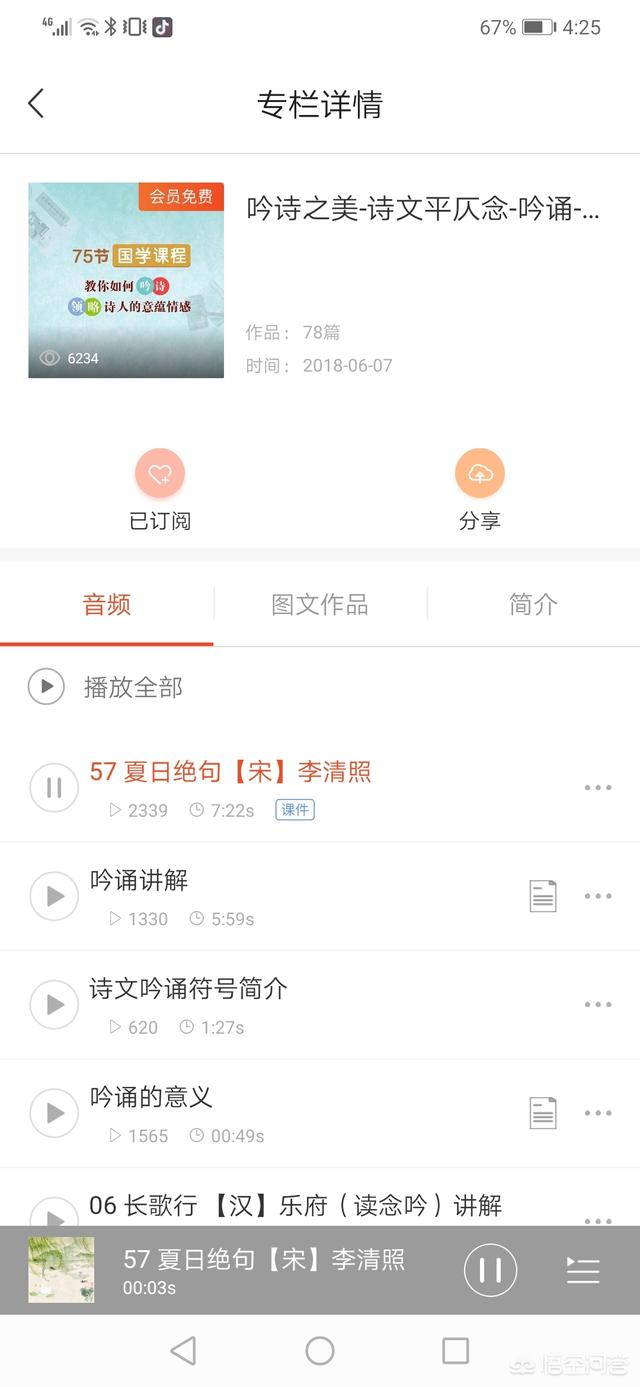Go back from 专栏详情 page
The height and width of the screenshot is (1387, 640).
tap(37, 103)
